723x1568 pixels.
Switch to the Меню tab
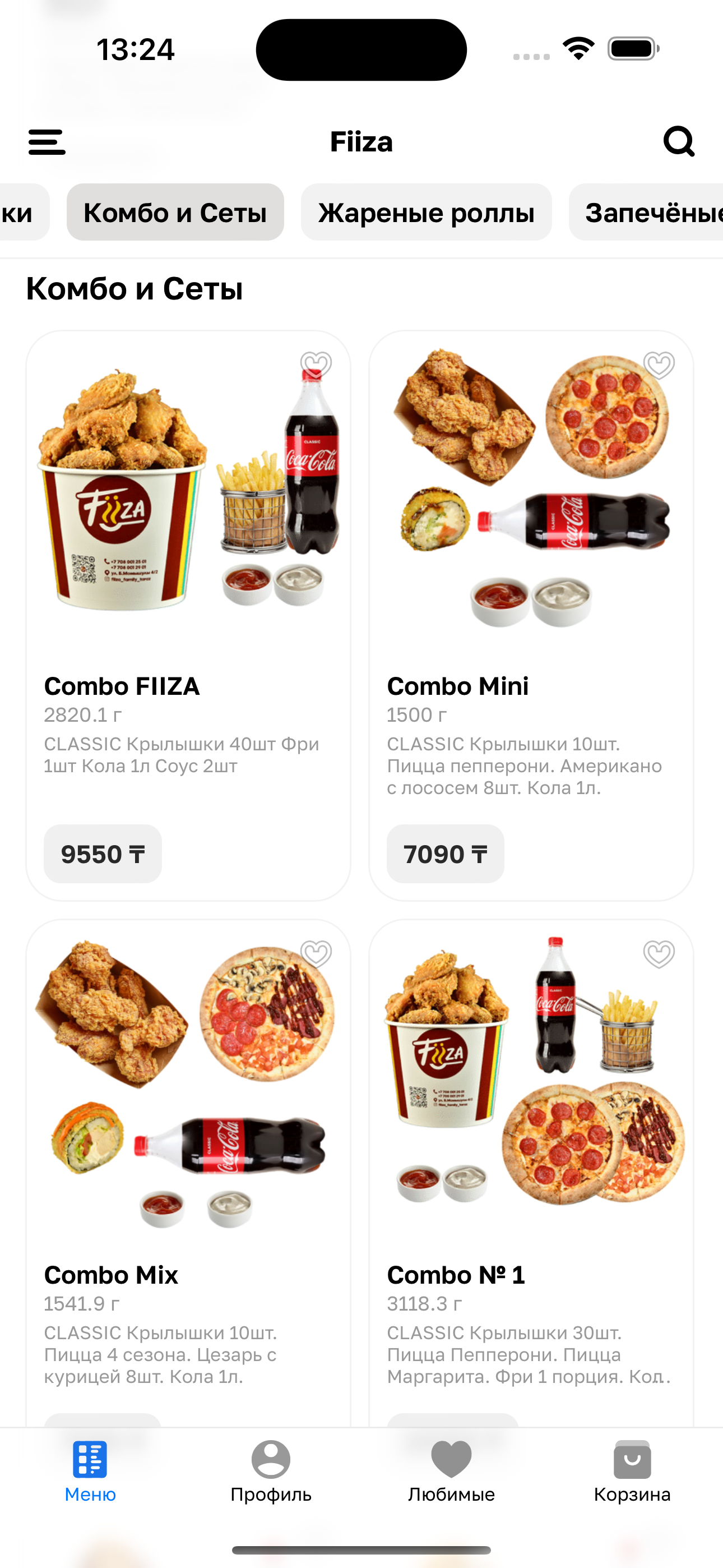click(90, 1471)
